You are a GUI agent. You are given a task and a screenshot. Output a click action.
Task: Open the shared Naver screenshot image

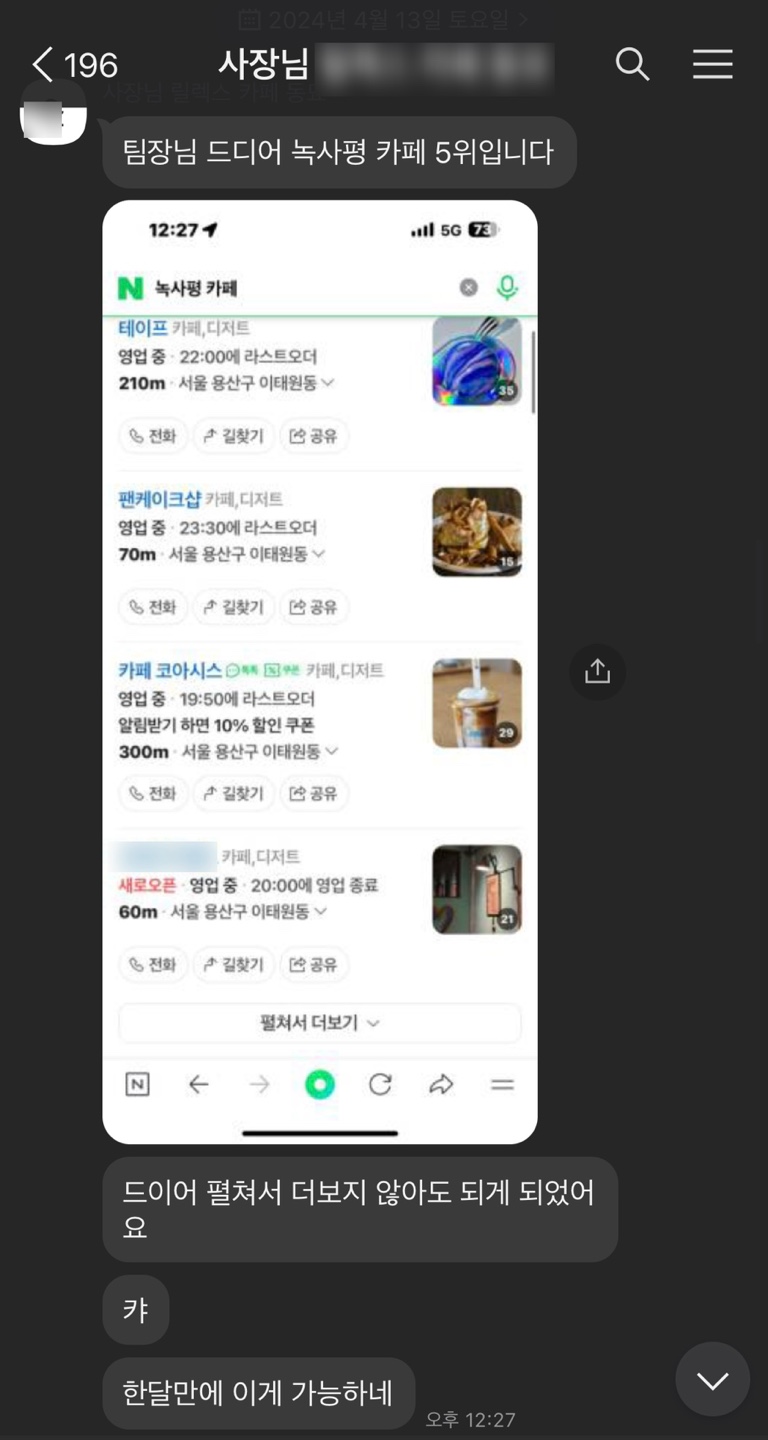tap(320, 670)
